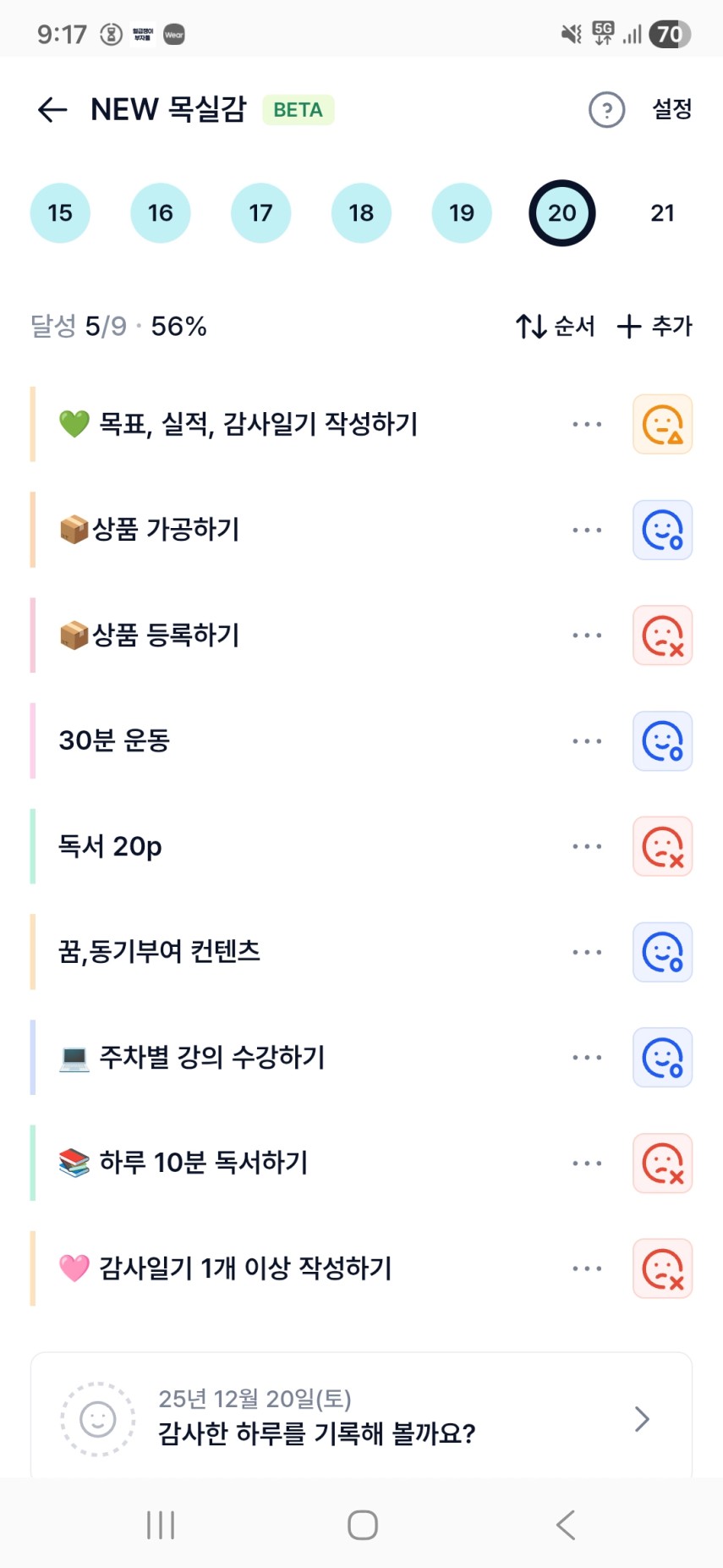Open the 감사한 하루를 기록해 볼까요? card
Screen dimensions: 723x1568
361,1417
